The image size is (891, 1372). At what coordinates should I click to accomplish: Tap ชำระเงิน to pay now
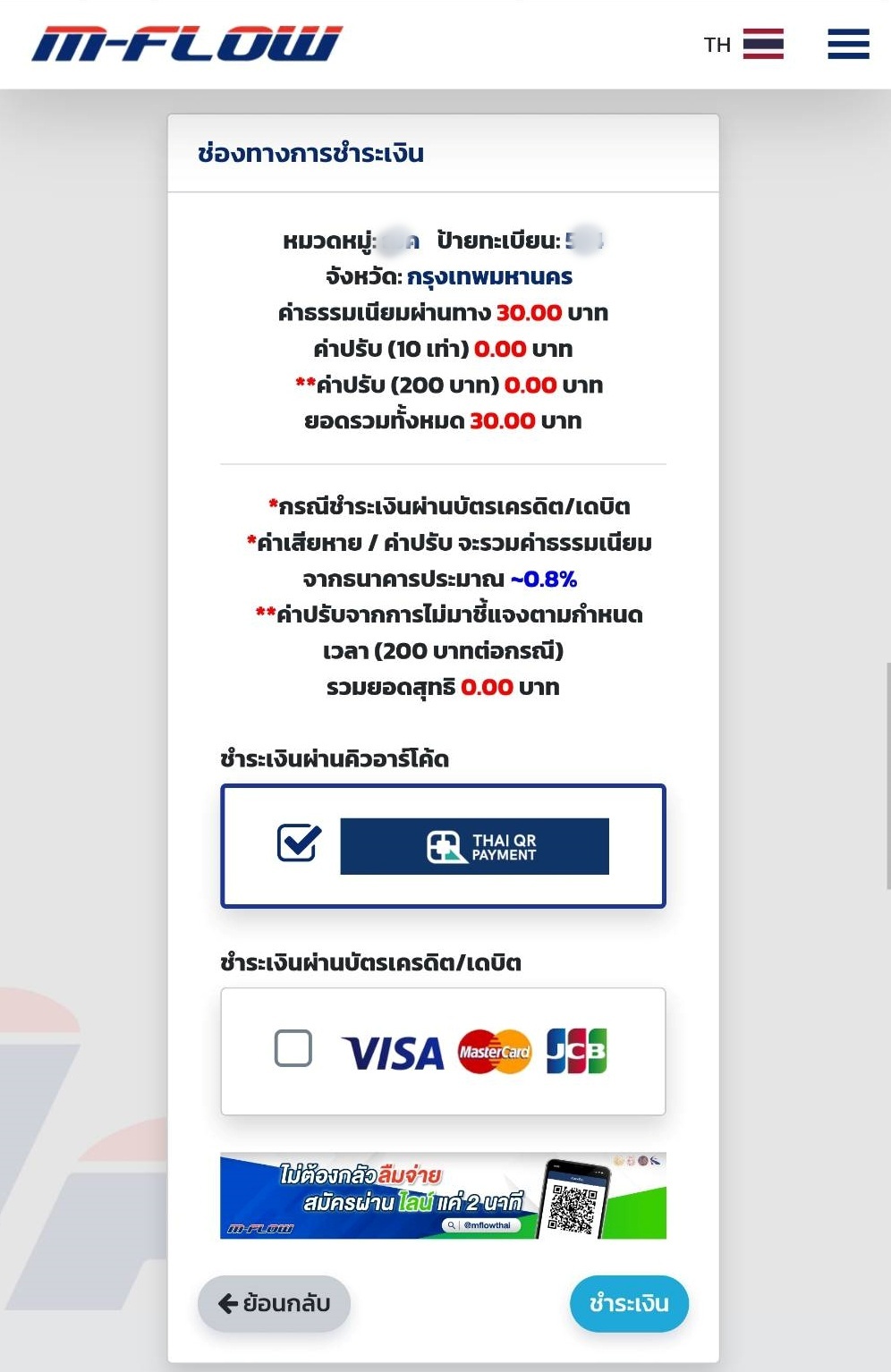point(629,1303)
